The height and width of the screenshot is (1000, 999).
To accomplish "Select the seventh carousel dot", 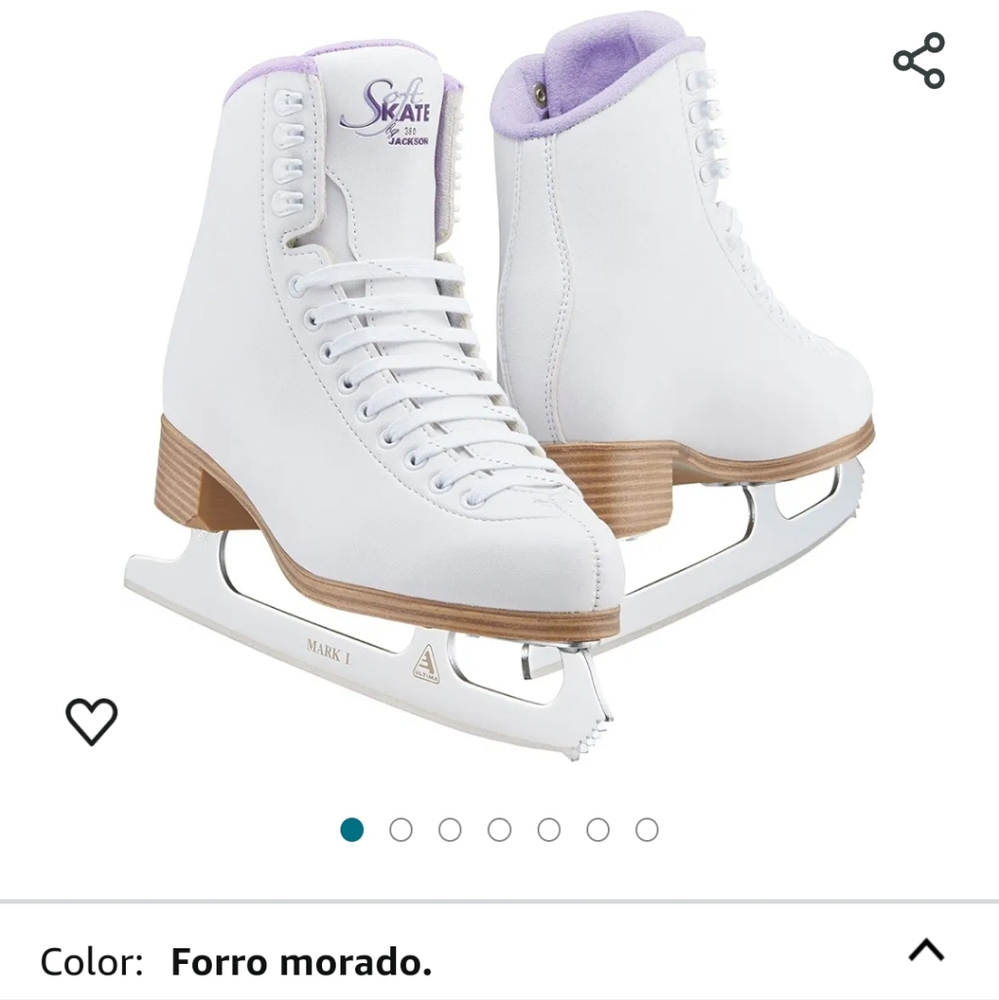I will [644, 828].
